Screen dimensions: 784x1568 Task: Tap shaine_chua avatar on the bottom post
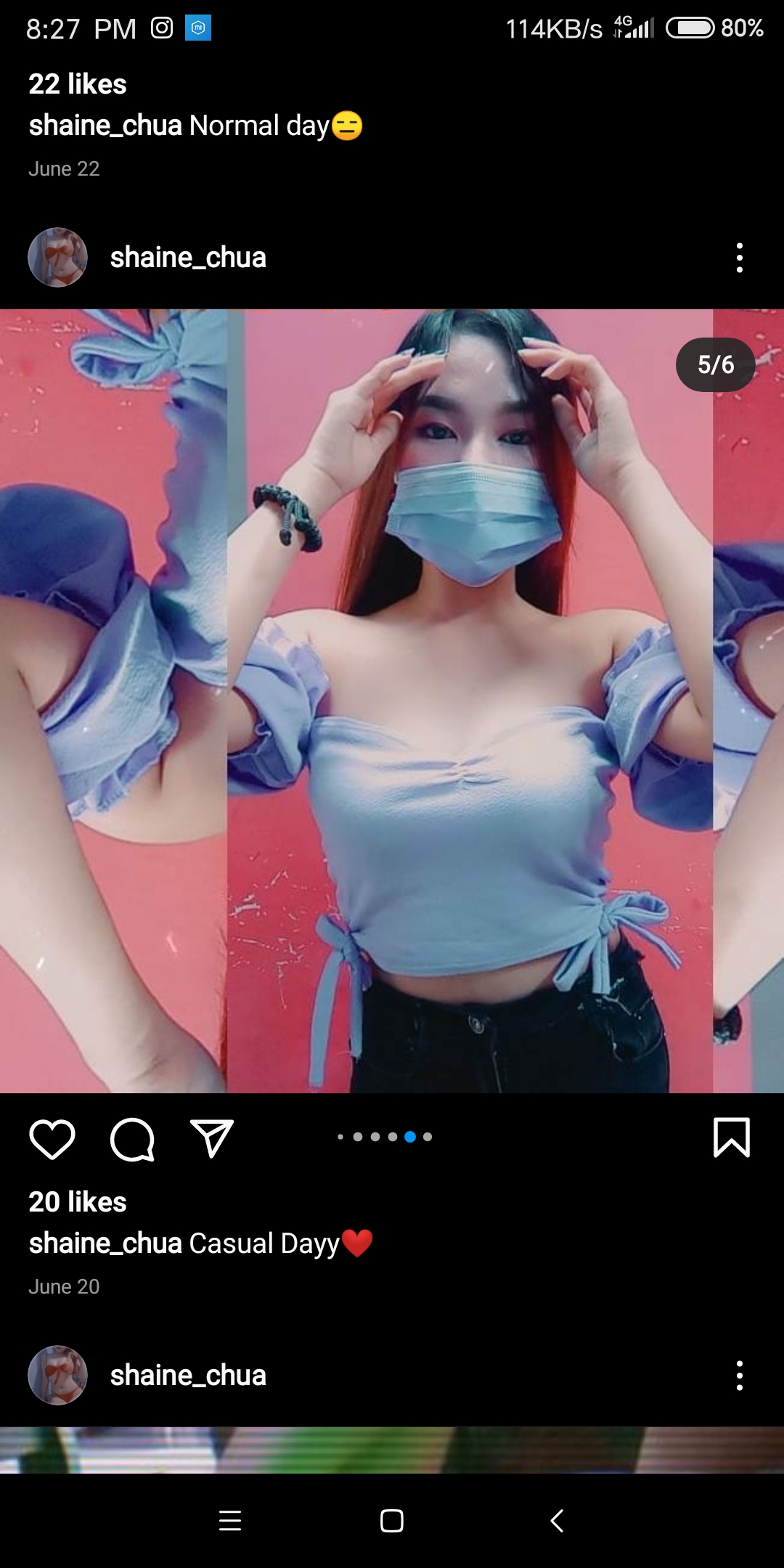tap(57, 1376)
